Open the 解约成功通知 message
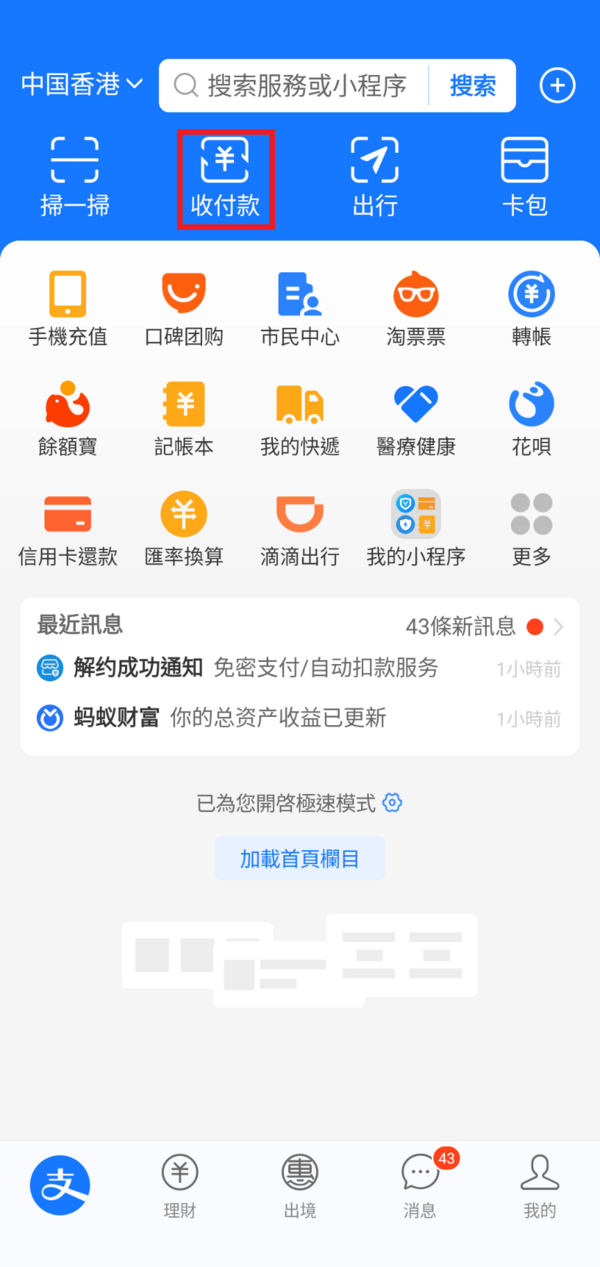600x1267 pixels. click(x=300, y=668)
